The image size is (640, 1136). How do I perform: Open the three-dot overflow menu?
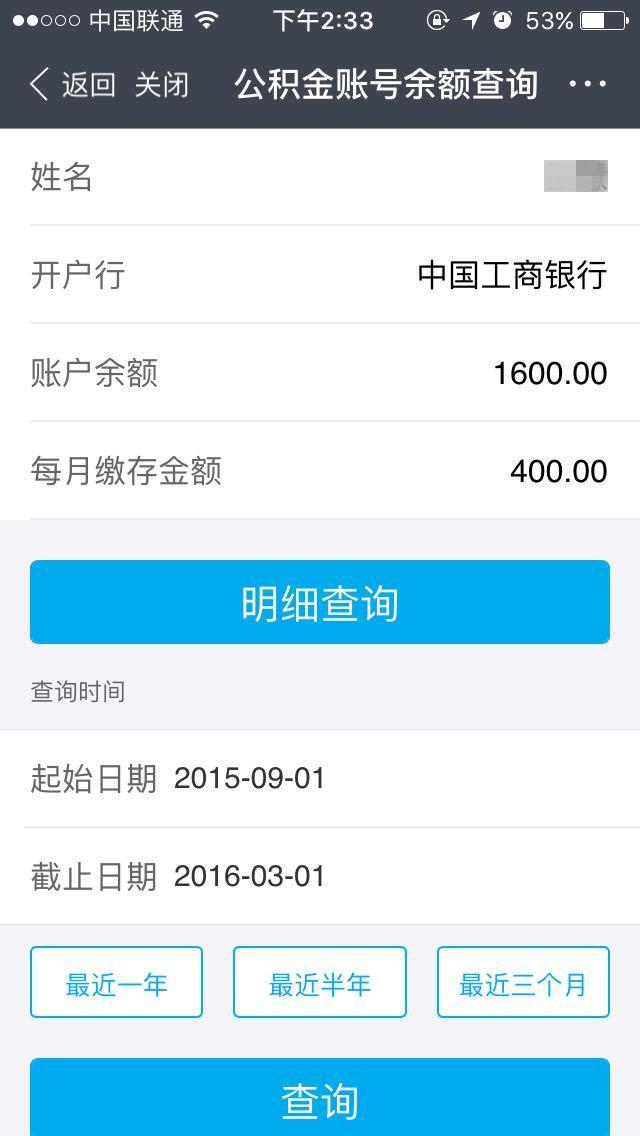[588, 84]
